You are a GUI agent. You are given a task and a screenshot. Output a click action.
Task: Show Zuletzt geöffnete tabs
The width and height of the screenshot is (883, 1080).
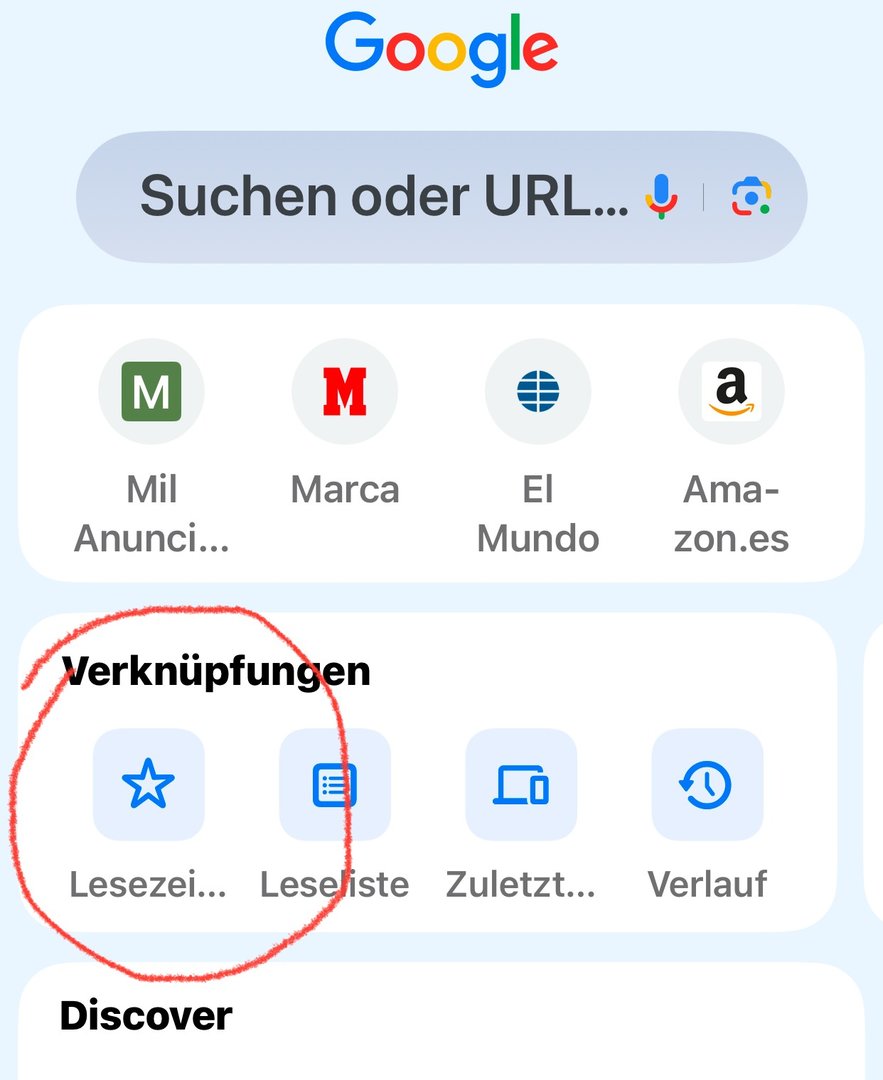pyautogui.click(x=521, y=785)
